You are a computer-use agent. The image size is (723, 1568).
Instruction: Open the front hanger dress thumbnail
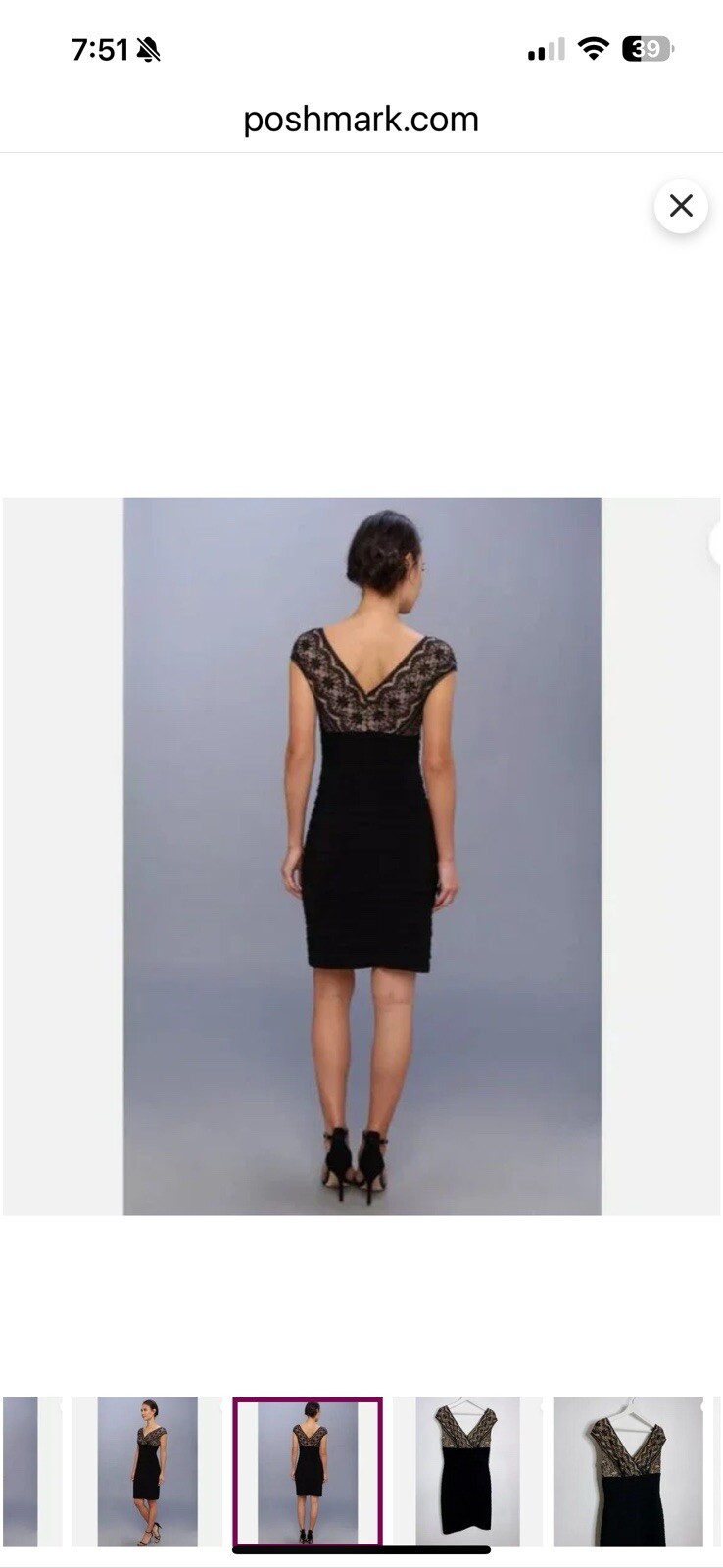pos(466,1471)
